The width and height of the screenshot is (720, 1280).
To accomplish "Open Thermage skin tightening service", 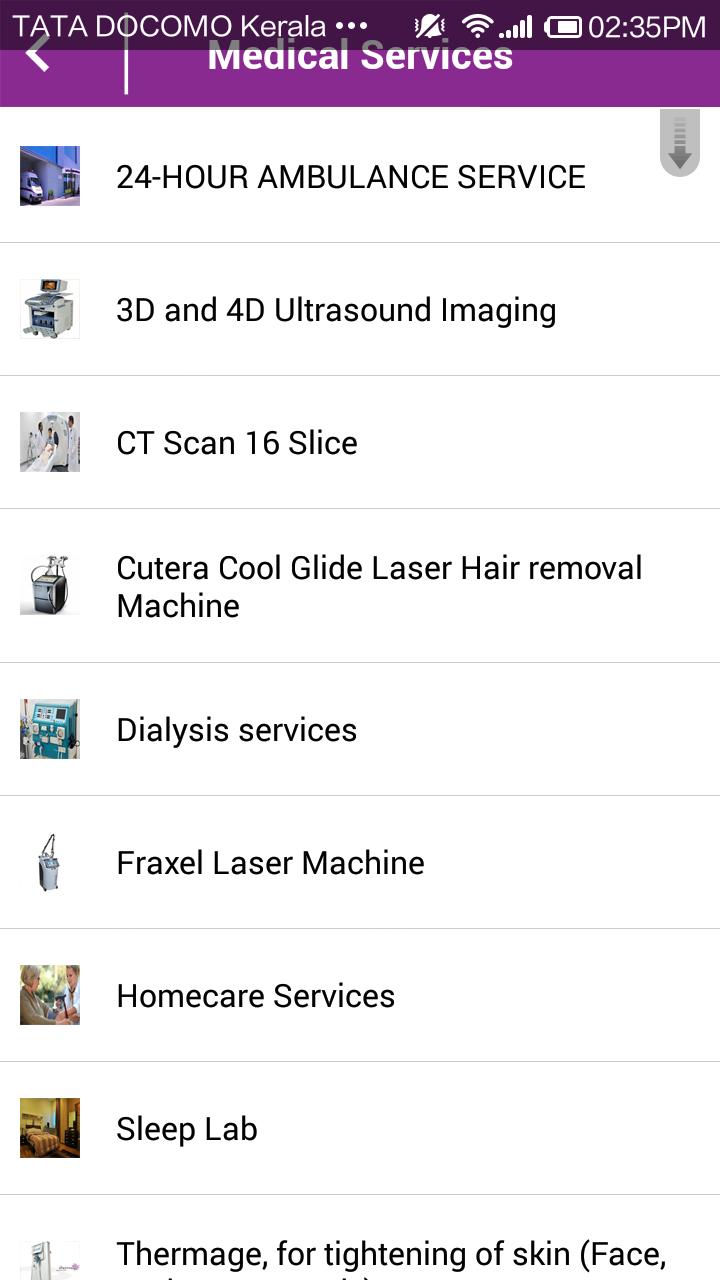I will coord(390,1255).
